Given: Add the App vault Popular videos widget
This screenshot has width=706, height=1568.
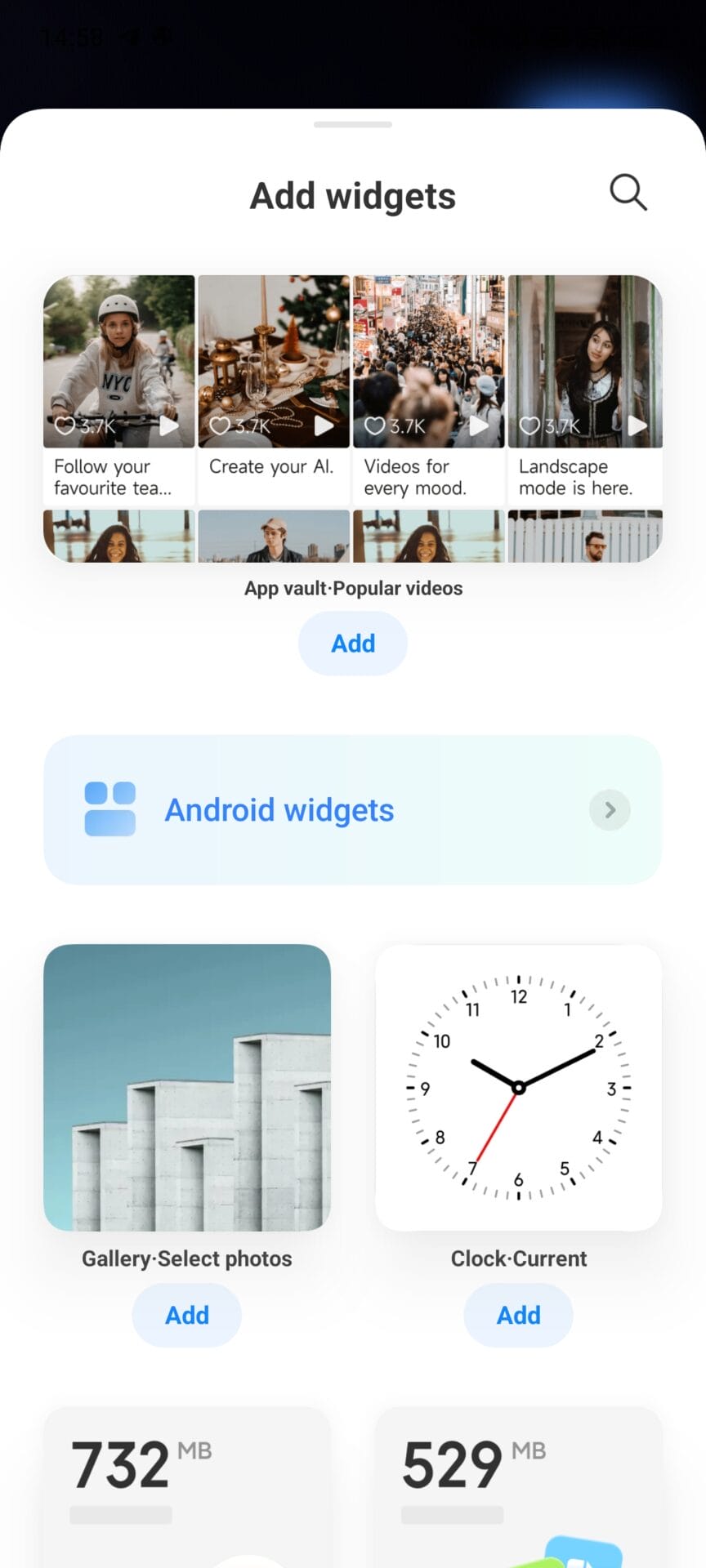Looking at the screenshot, I should pos(352,644).
